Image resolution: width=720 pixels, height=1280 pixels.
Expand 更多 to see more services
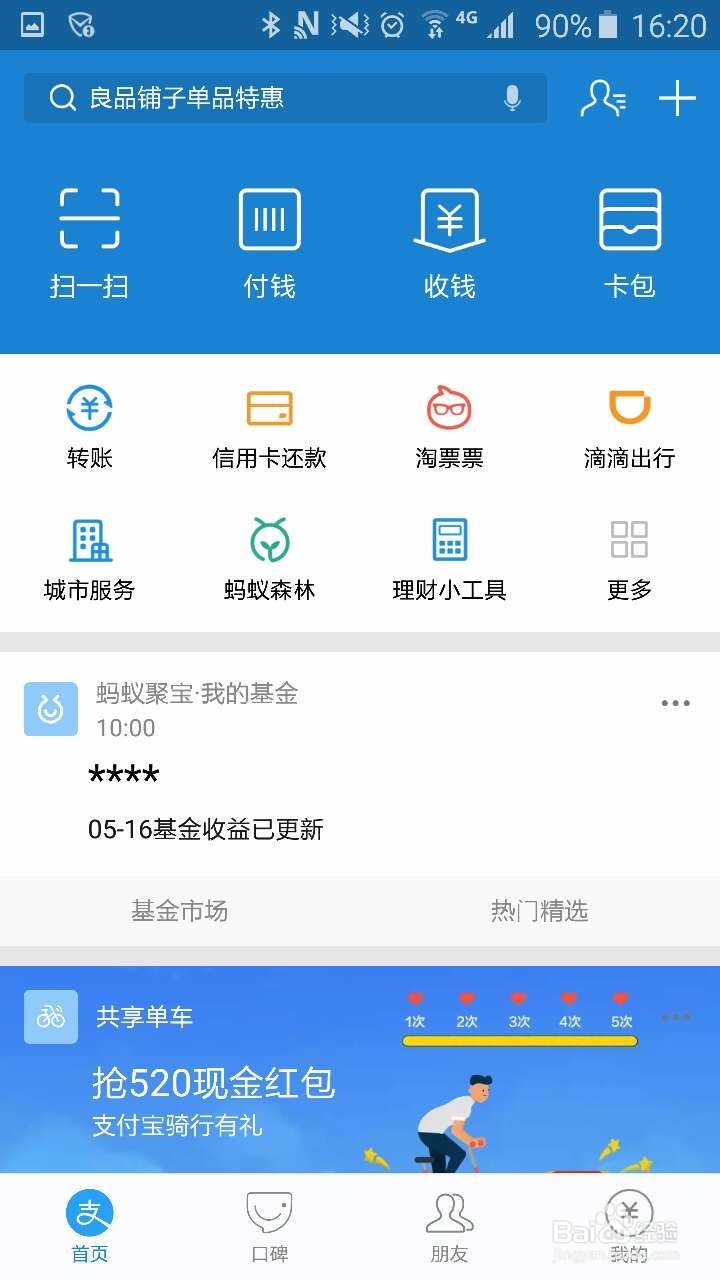tap(629, 555)
